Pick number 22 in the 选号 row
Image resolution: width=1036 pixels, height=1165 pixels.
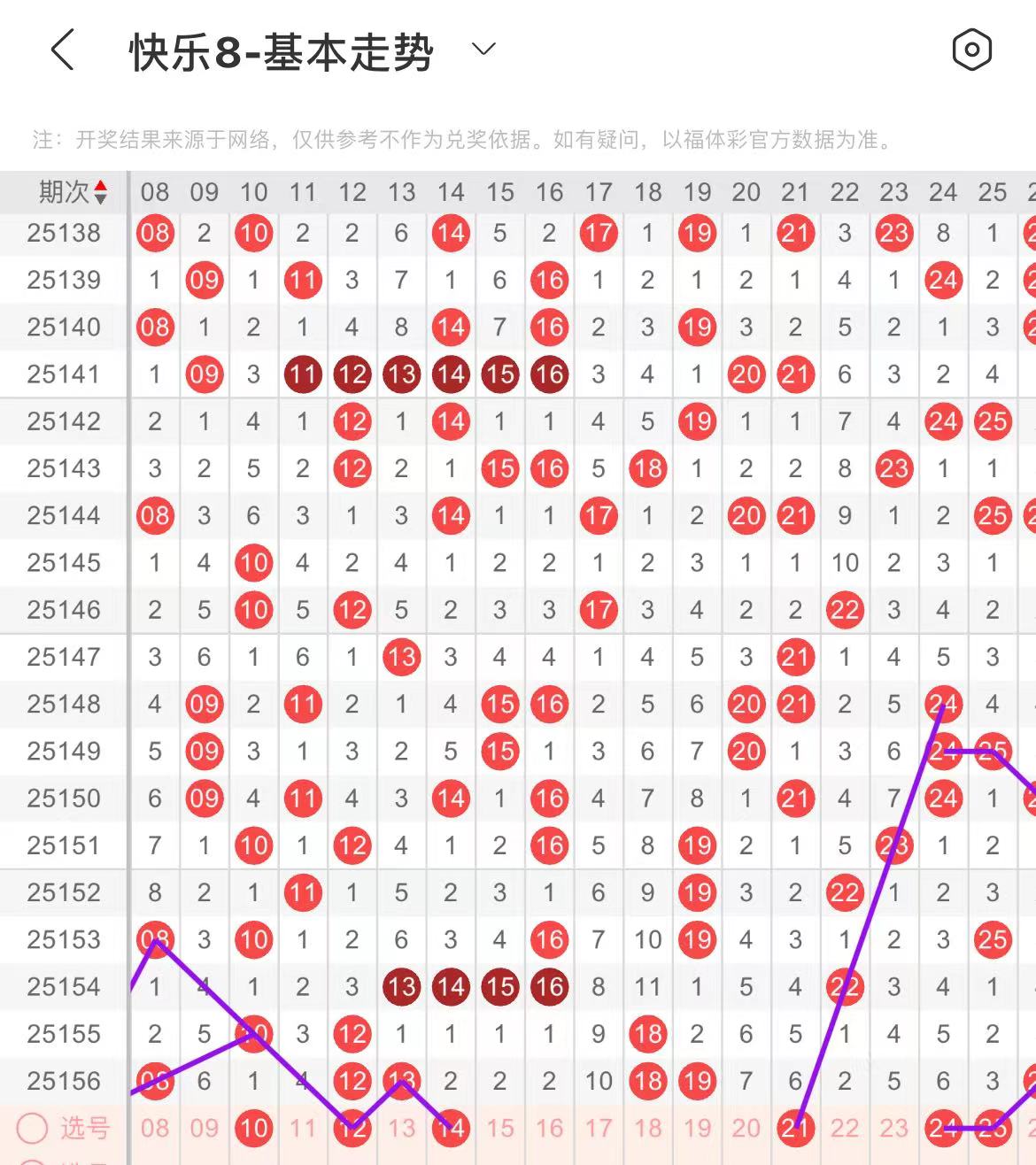click(845, 1128)
